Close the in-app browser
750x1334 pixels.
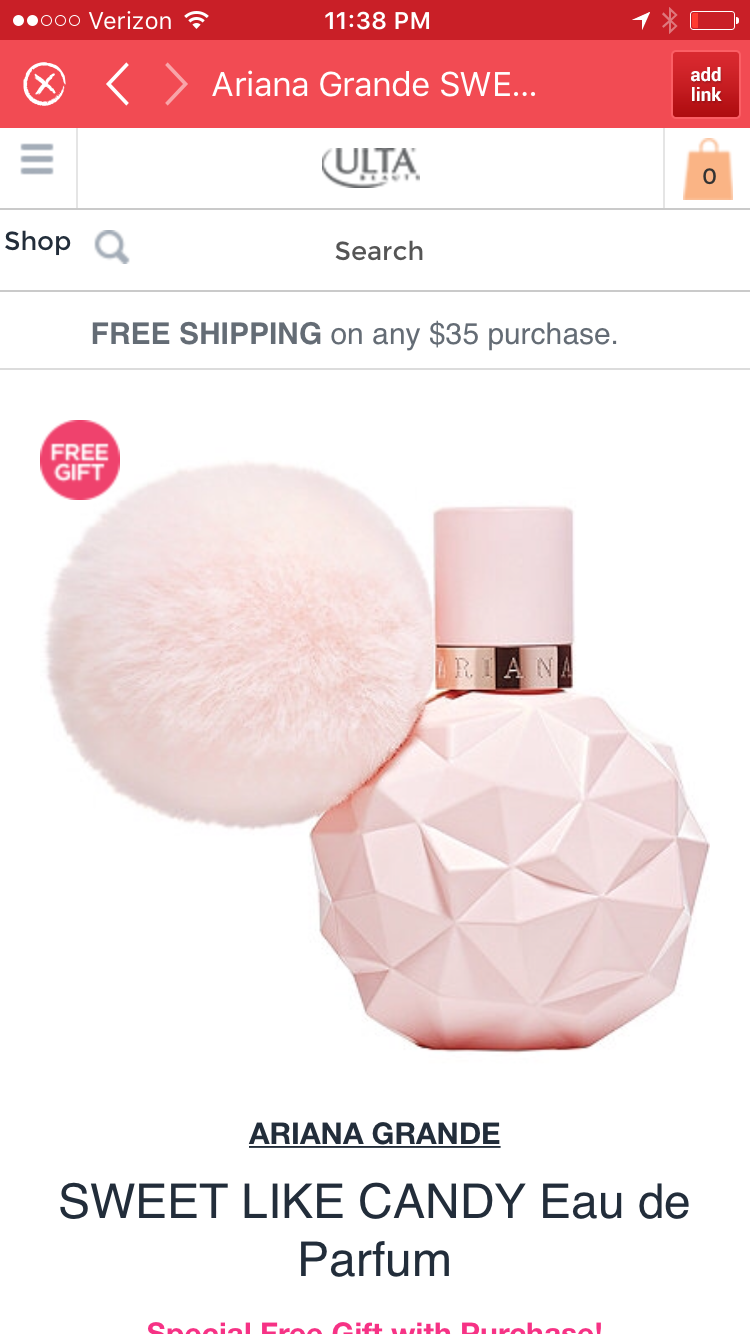coord(44,85)
